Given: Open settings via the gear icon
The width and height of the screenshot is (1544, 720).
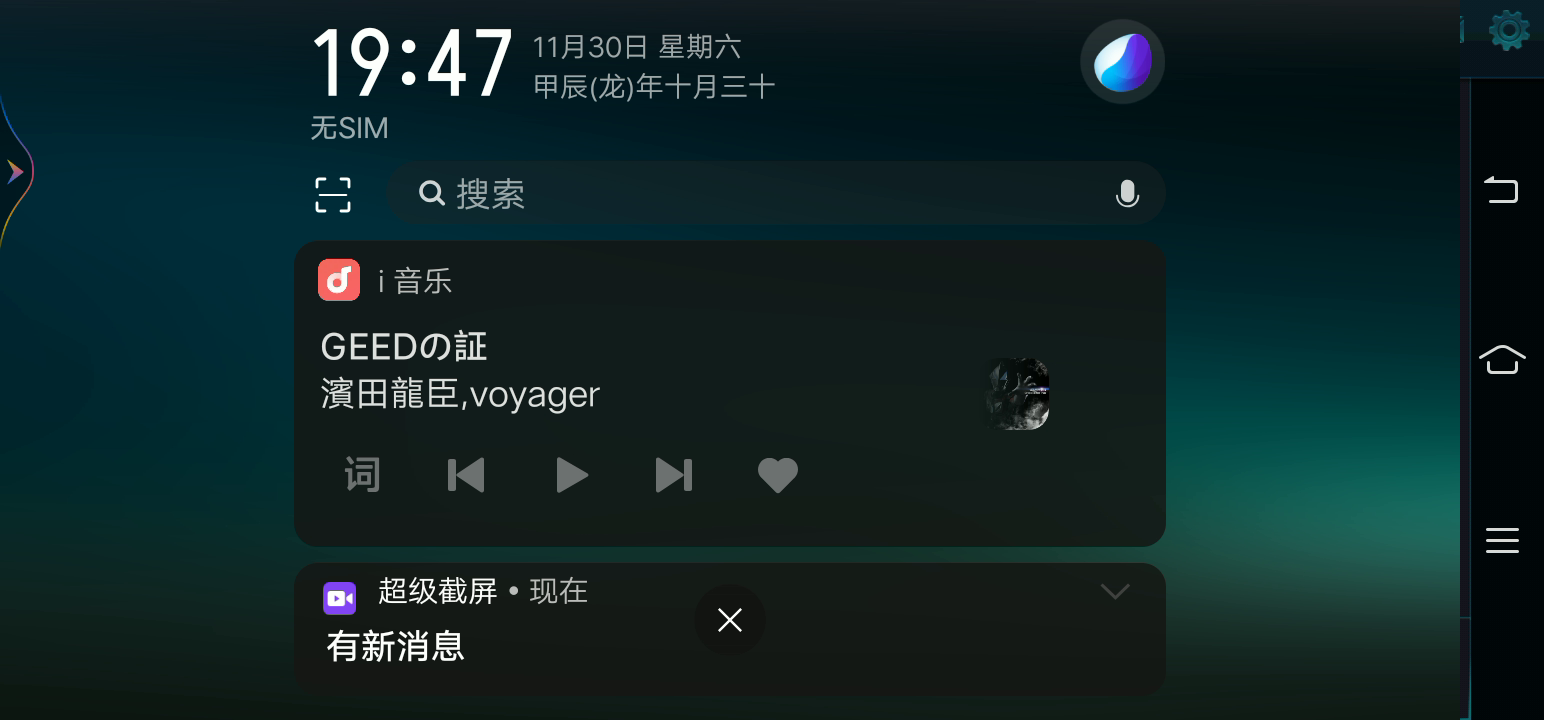Looking at the screenshot, I should point(1508,30).
